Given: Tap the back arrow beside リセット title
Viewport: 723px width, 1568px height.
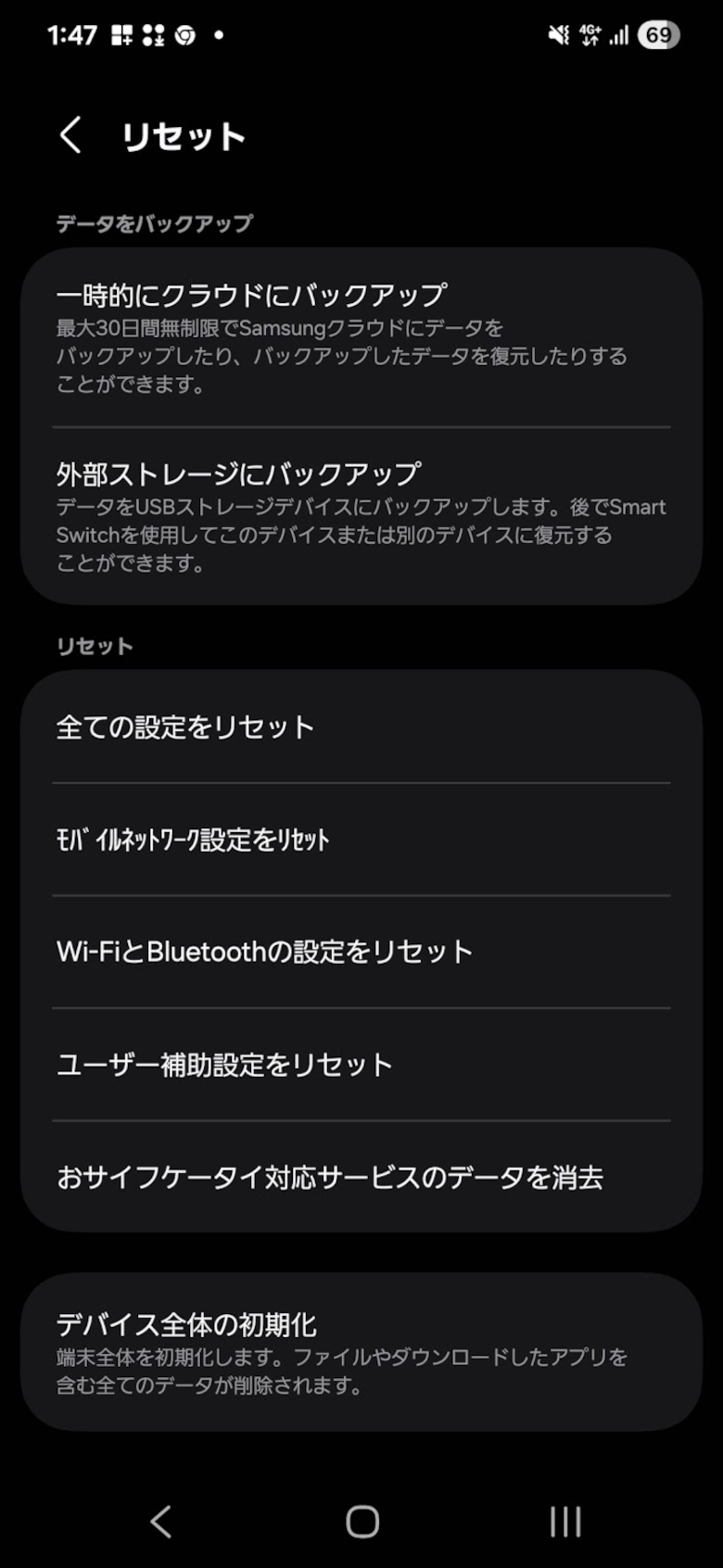Looking at the screenshot, I should pyautogui.click(x=69, y=134).
